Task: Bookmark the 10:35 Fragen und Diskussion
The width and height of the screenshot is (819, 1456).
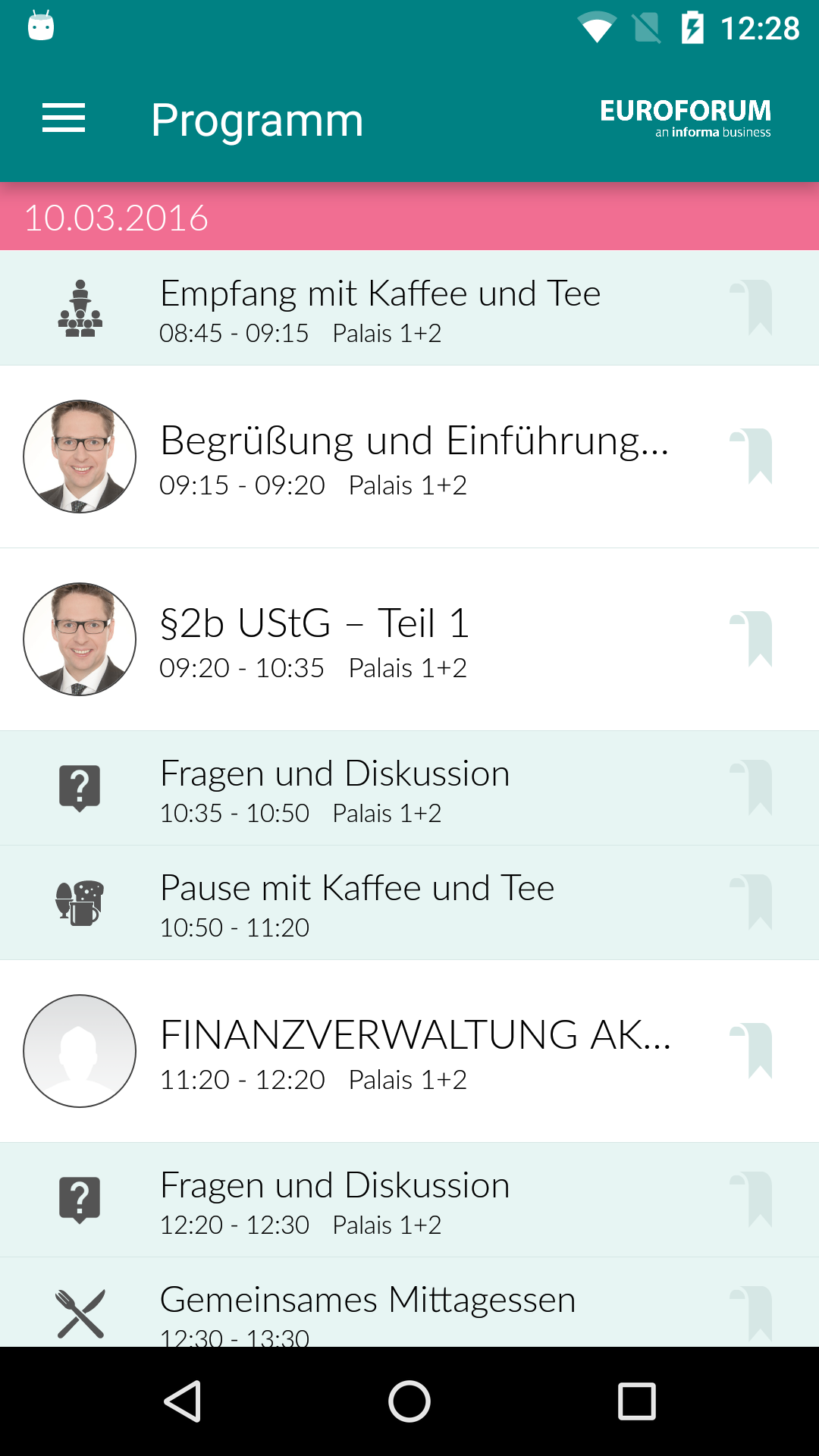Action: (x=754, y=787)
